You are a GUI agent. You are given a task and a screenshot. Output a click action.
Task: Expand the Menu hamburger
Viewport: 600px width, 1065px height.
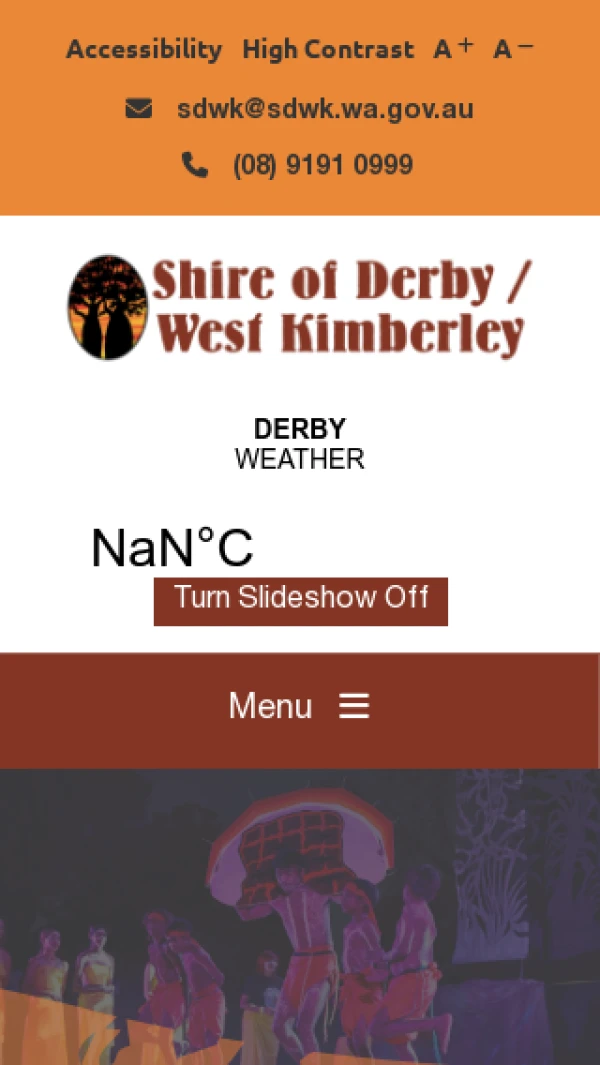coord(299,707)
